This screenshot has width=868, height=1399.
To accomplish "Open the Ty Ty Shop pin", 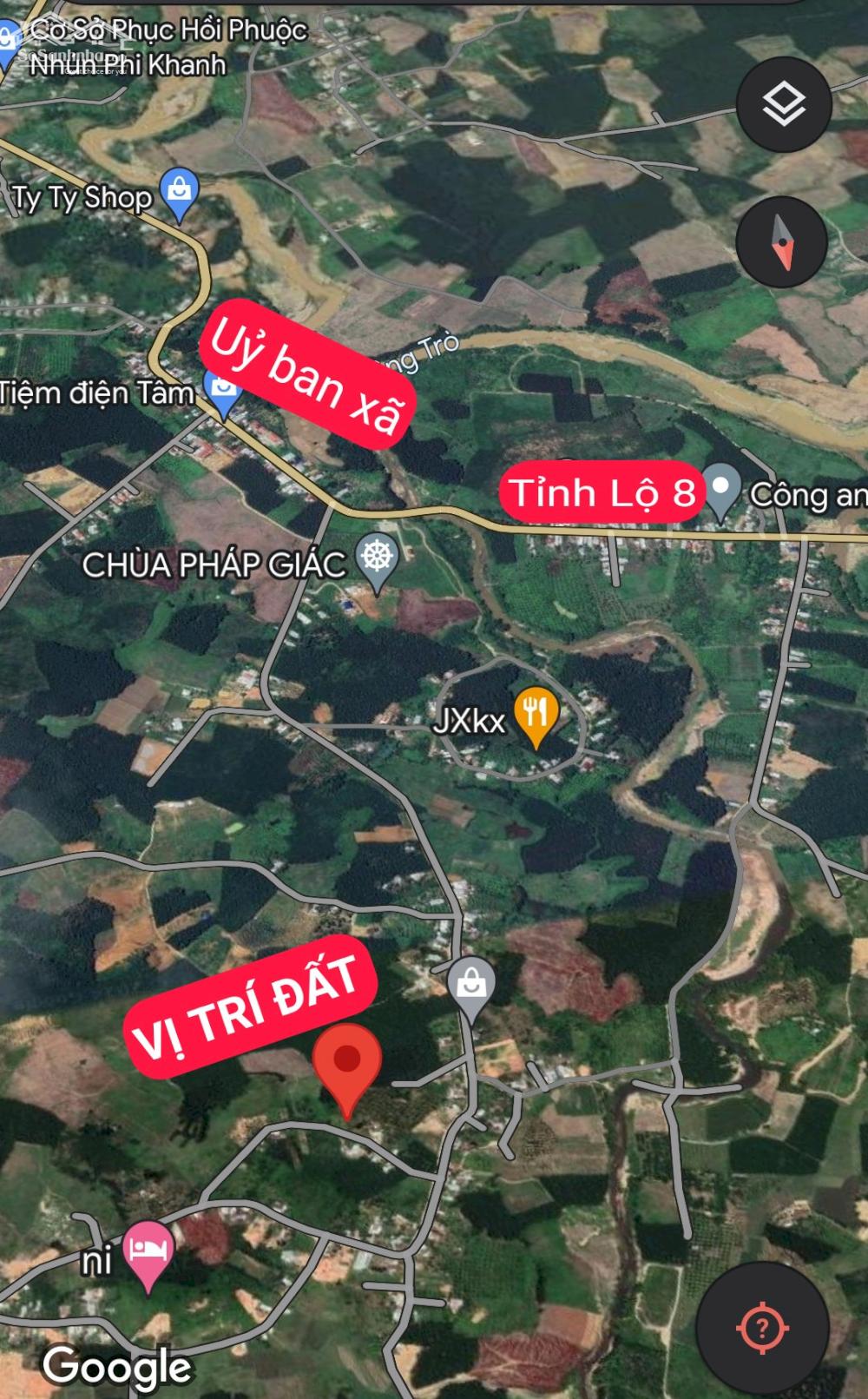I will pos(180,192).
